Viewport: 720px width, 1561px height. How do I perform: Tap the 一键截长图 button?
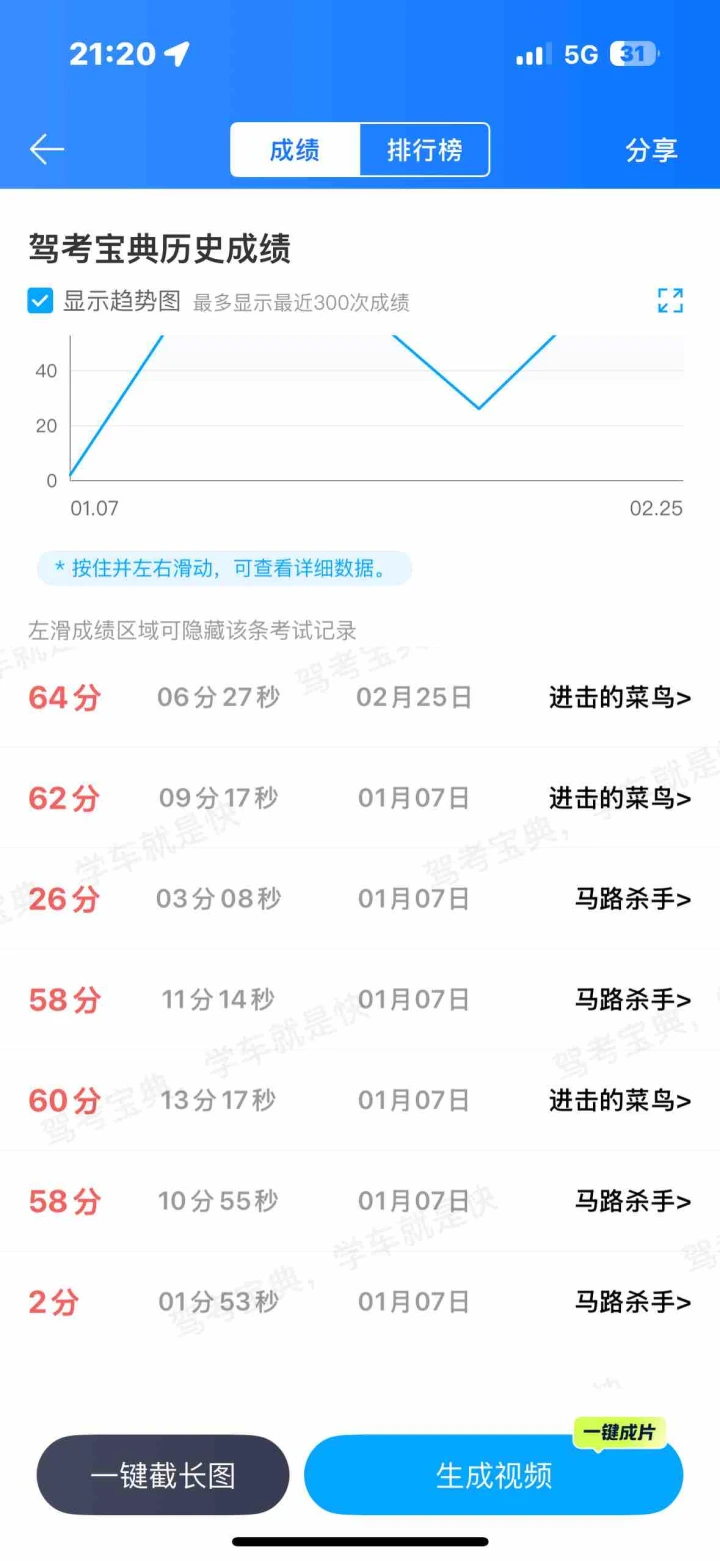pos(163,1475)
